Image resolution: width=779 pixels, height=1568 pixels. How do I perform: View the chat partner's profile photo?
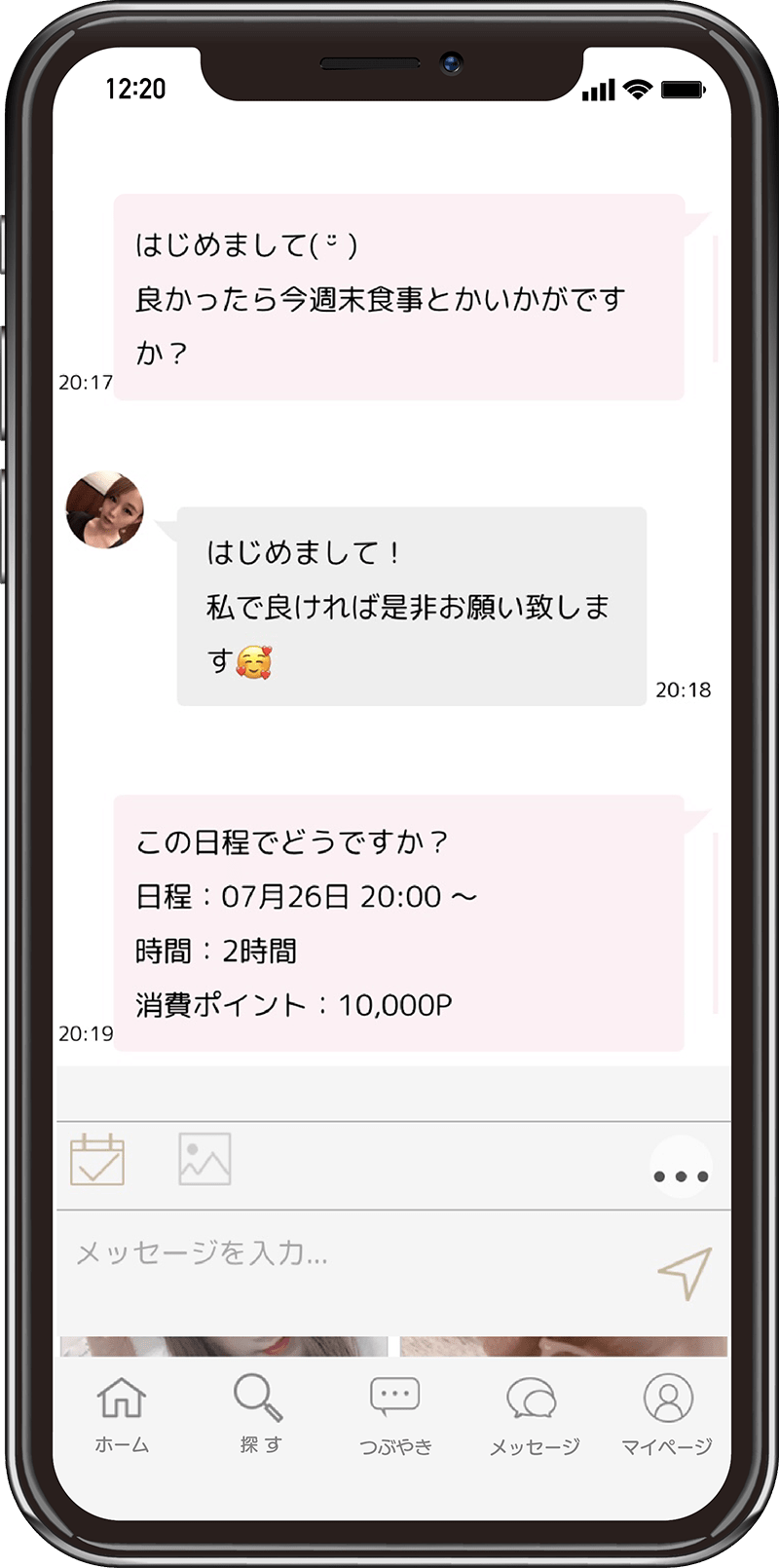coord(105,510)
